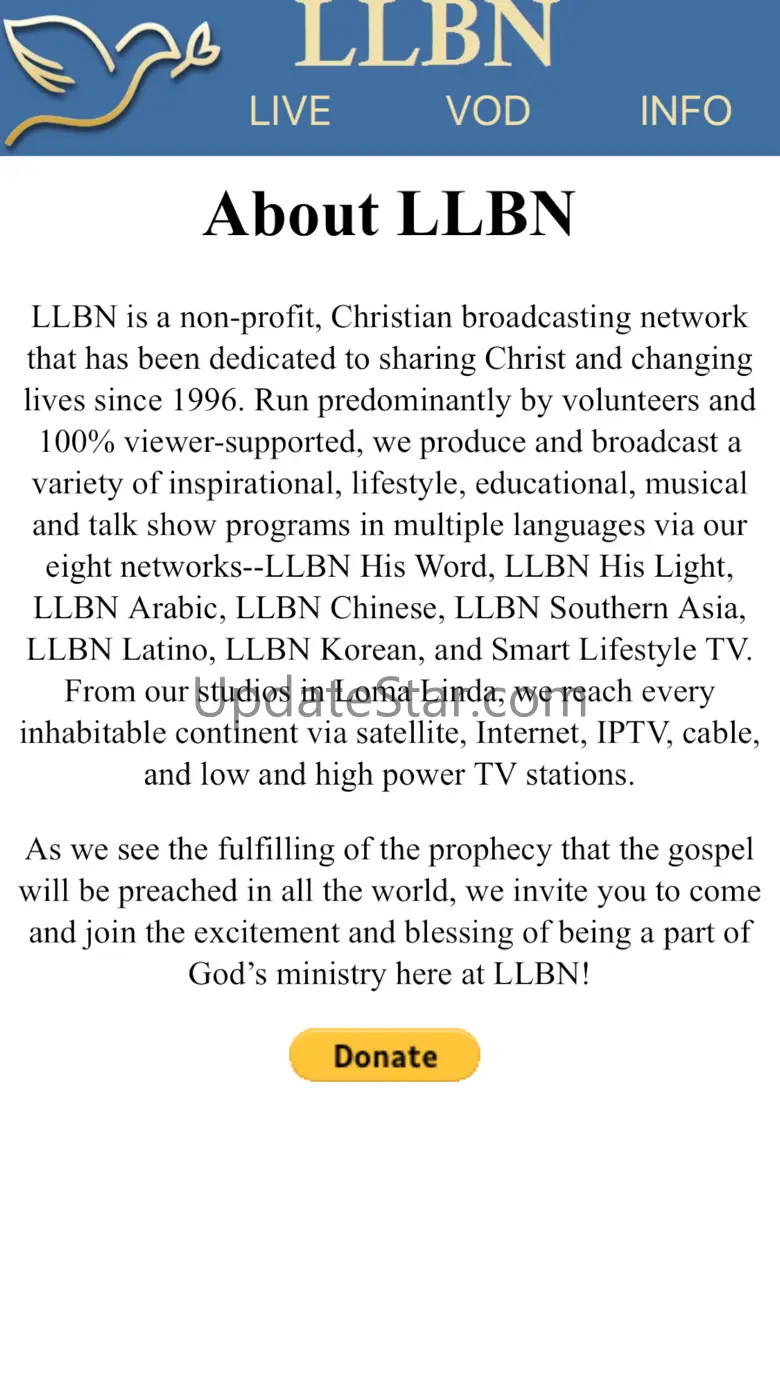Tap the yellow Donate button
This screenshot has width=780, height=1387.
pyautogui.click(x=385, y=1056)
